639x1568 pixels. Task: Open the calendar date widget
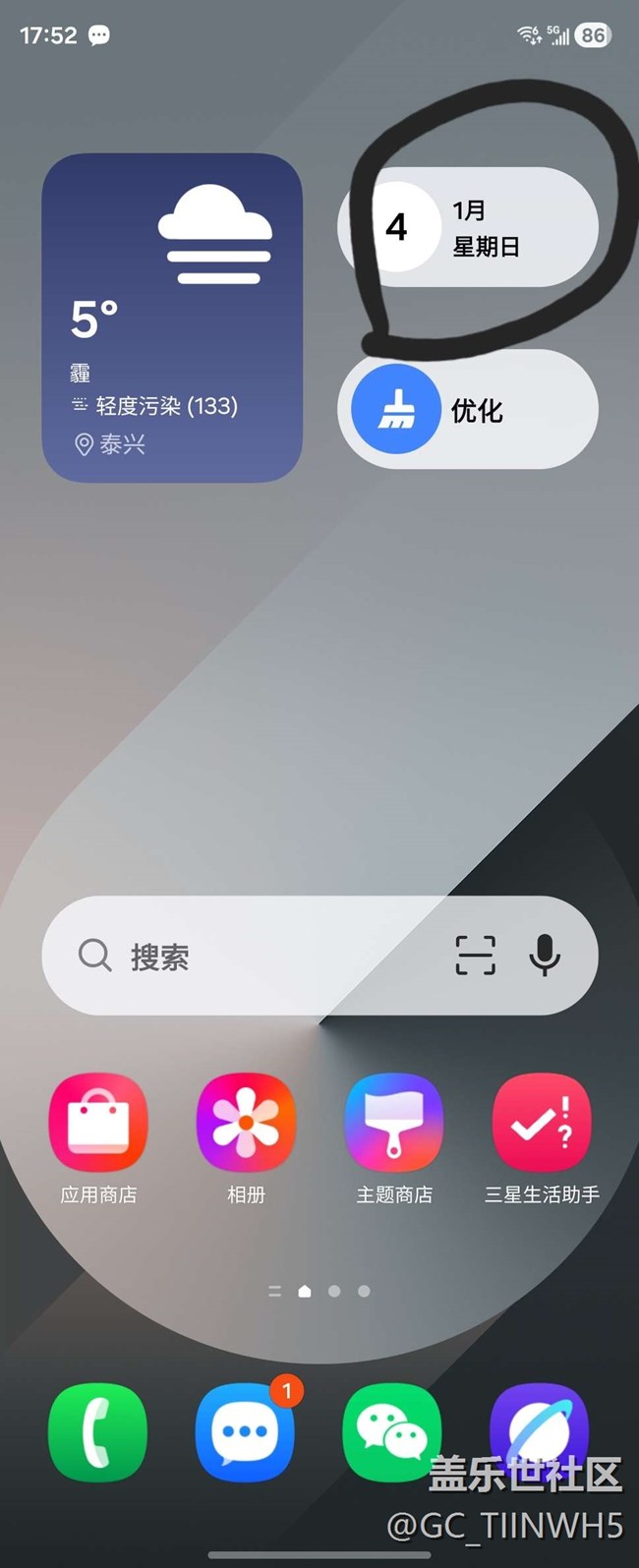click(468, 227)
